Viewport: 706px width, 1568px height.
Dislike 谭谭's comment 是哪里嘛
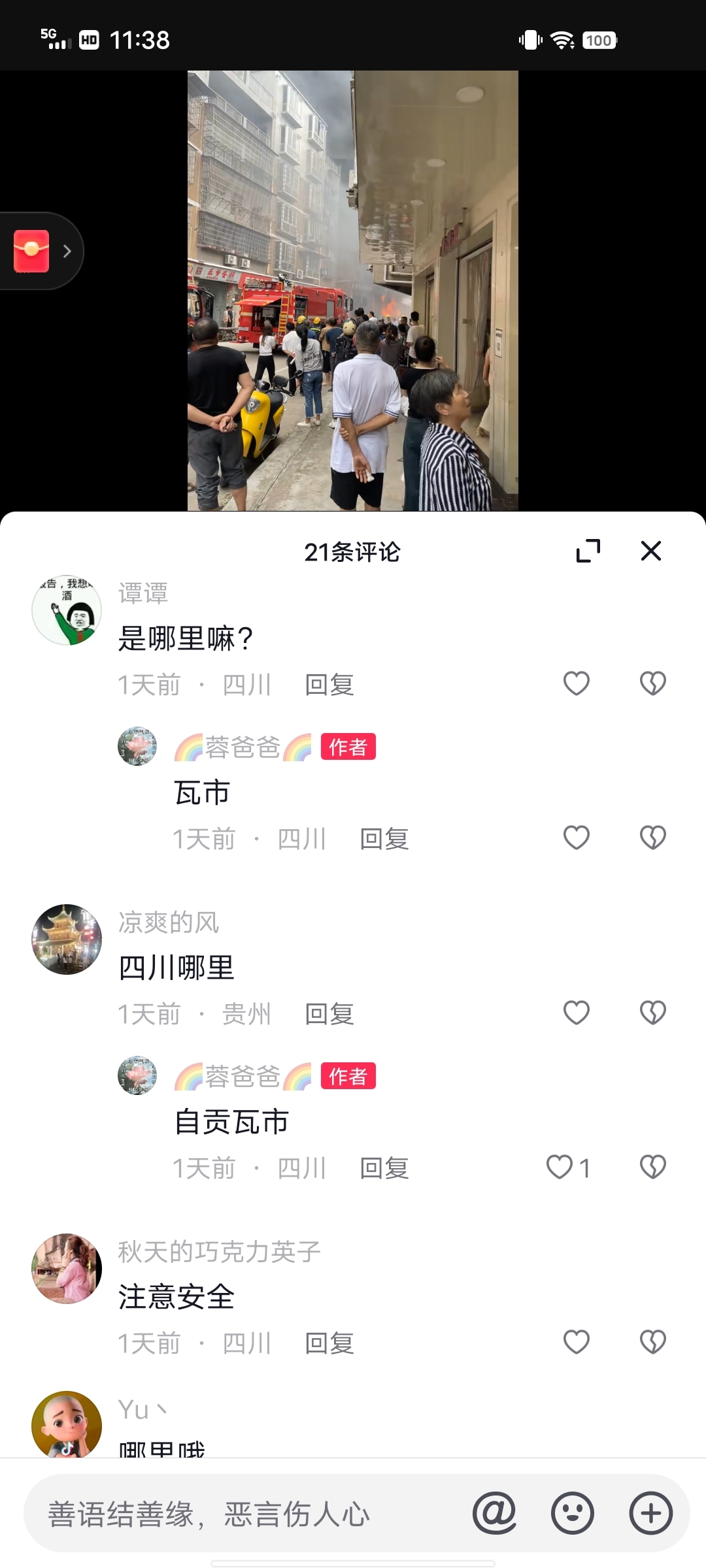click(x=652, y=683)
